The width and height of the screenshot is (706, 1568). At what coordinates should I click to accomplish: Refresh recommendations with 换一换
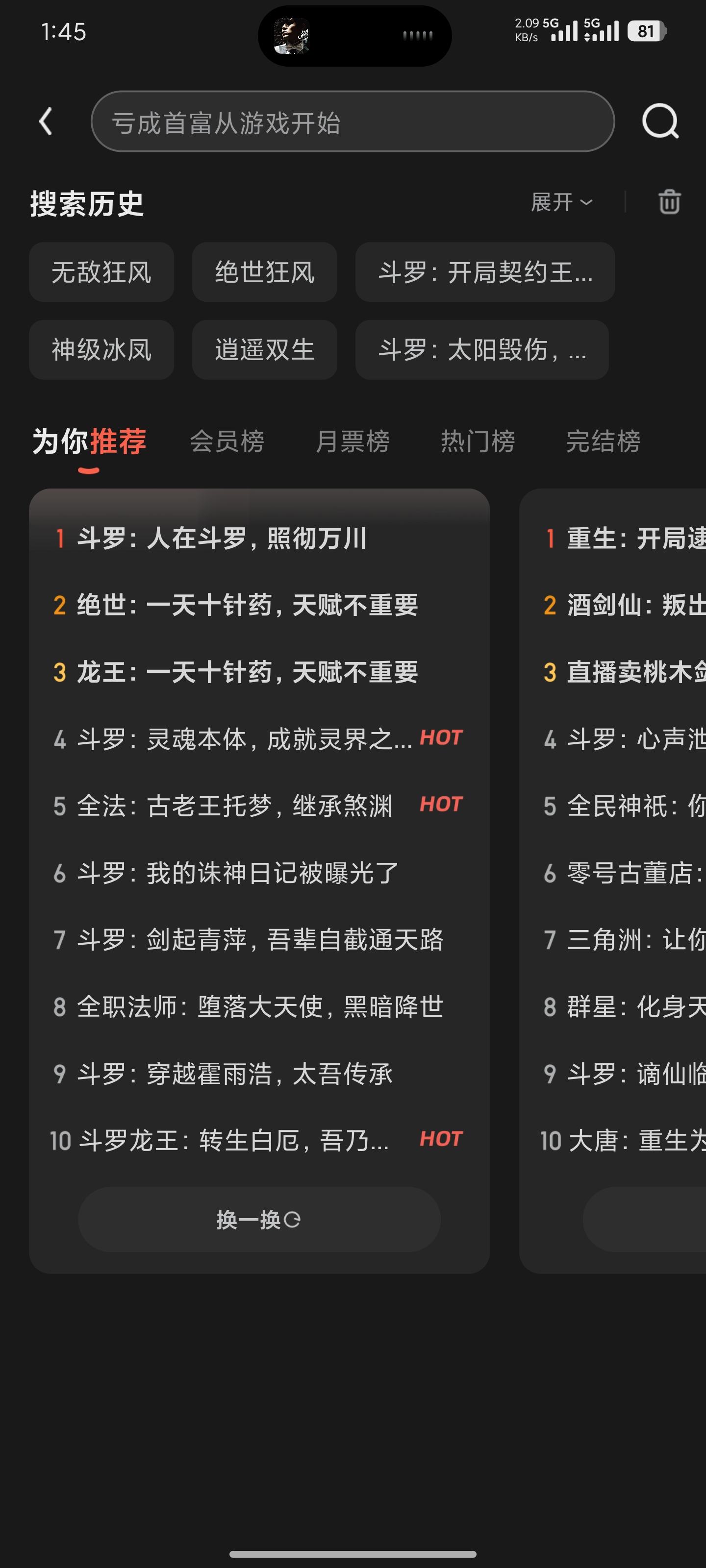coord(259,1219)
